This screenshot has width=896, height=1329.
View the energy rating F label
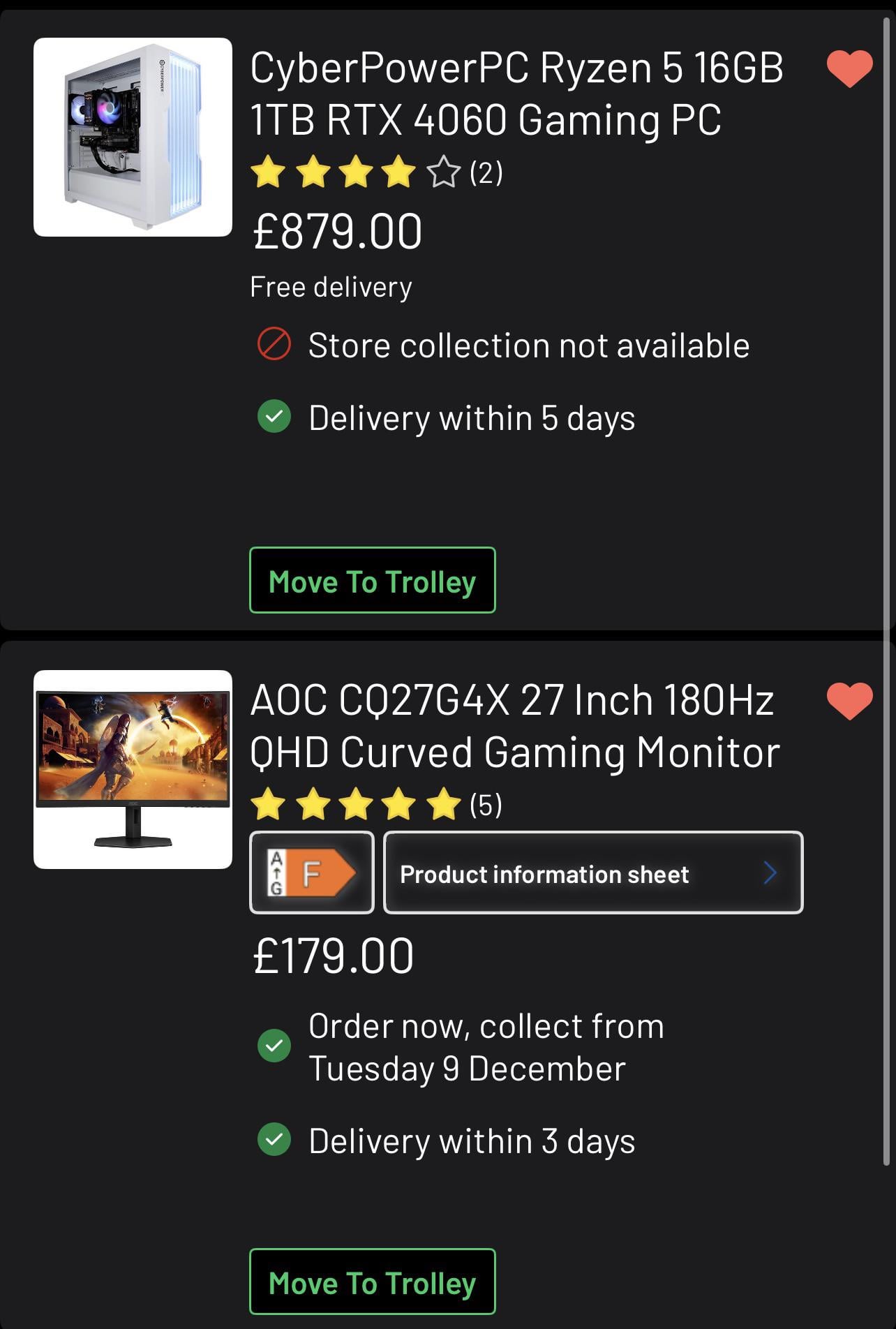(x=312, y=873)
